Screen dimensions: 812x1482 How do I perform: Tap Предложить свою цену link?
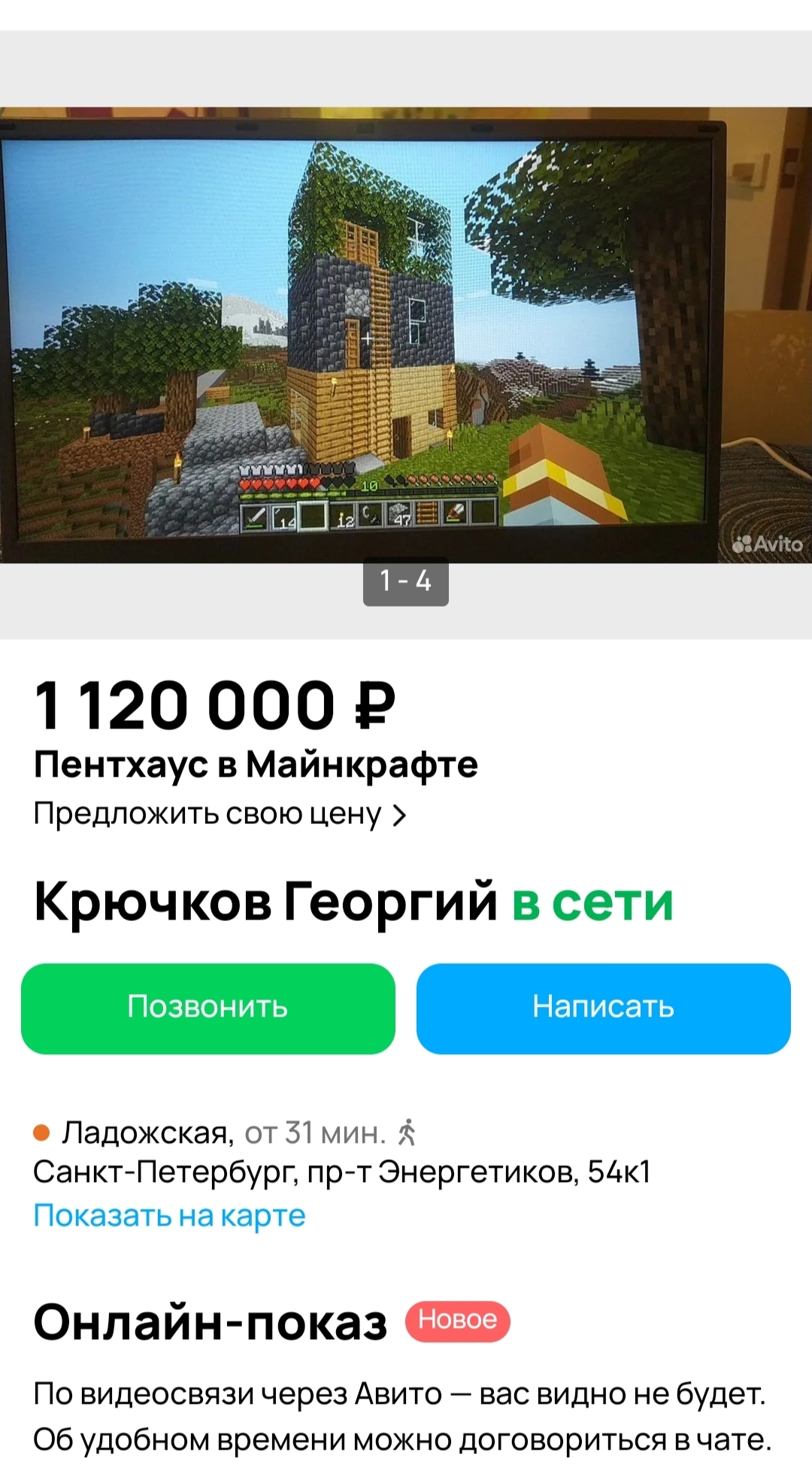click(220, 814)
